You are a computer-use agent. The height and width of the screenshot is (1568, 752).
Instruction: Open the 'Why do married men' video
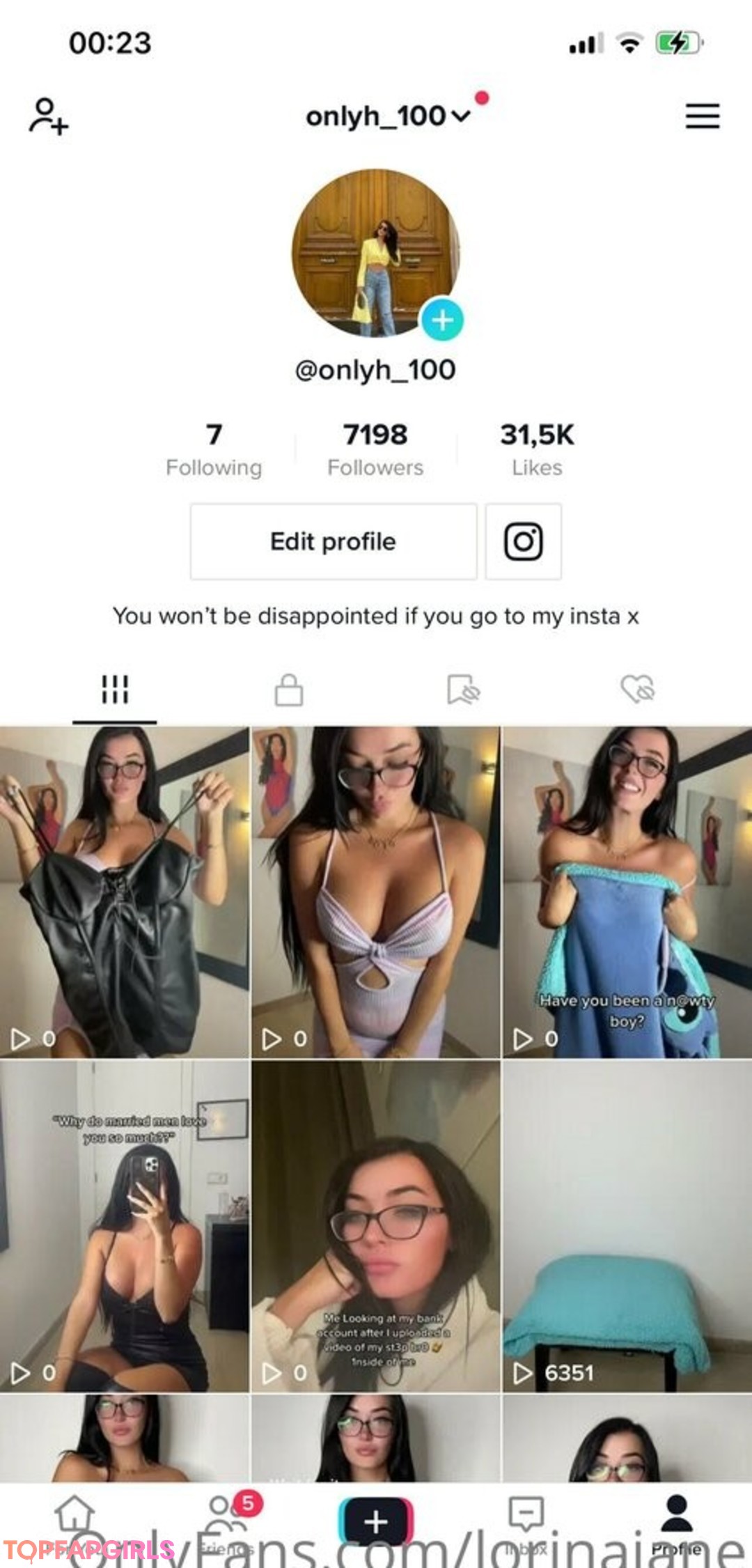click(x=124, y=1226)
